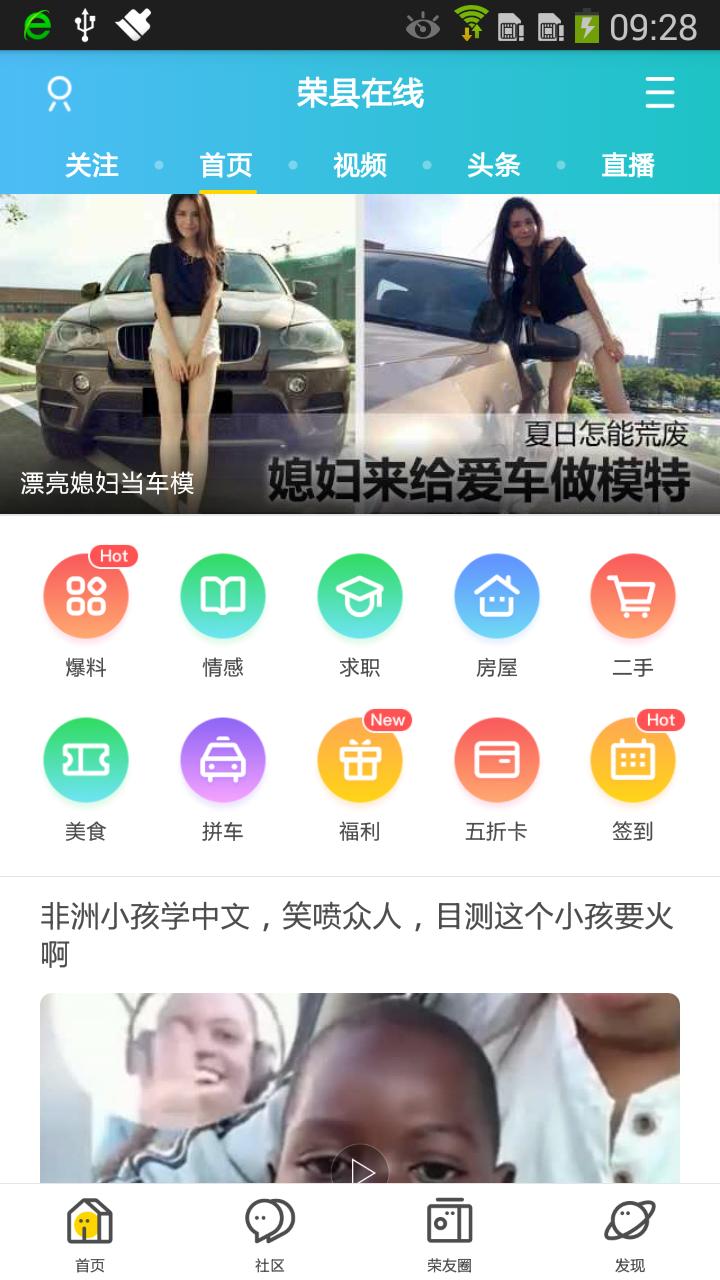
Task: Switch to the 视频 tab
Action: (360, 165)
